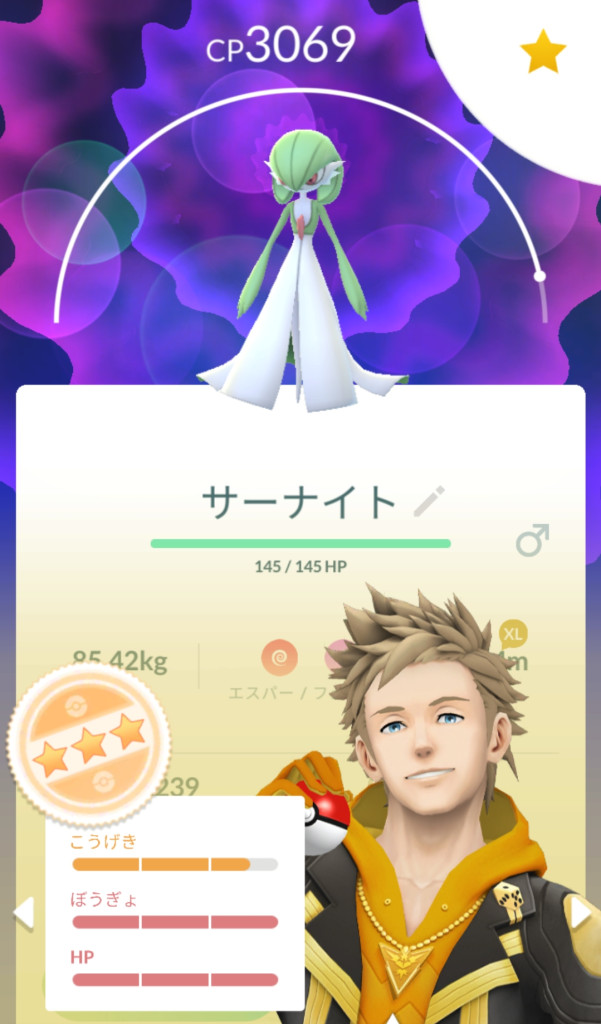The height and width of the screenshot is (1024, 601).
Task: Go to the next Pokémon with the right arrow
Action: tap(581, 912)
